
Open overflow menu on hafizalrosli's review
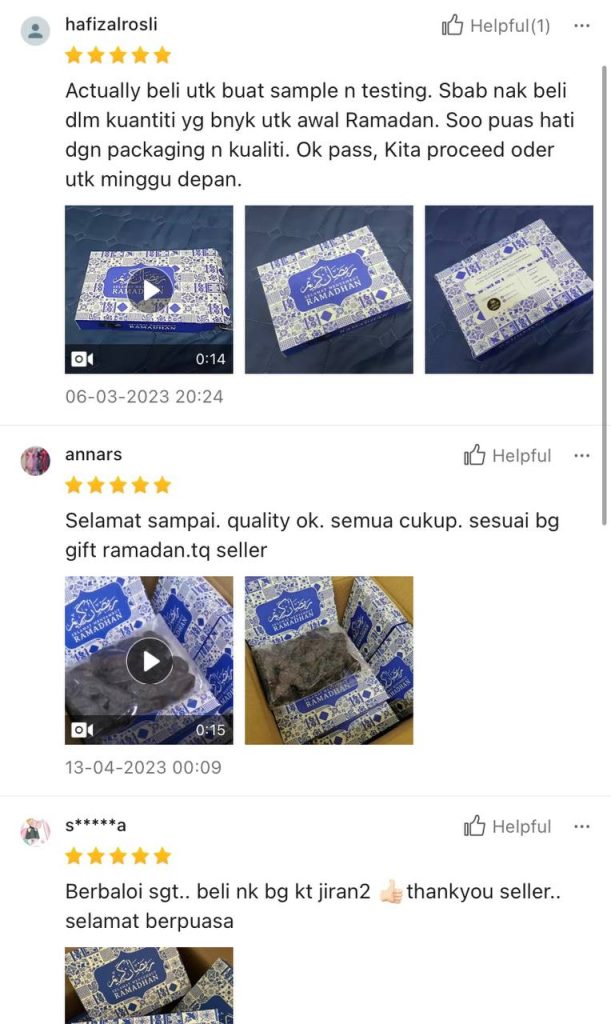[582, 26]
